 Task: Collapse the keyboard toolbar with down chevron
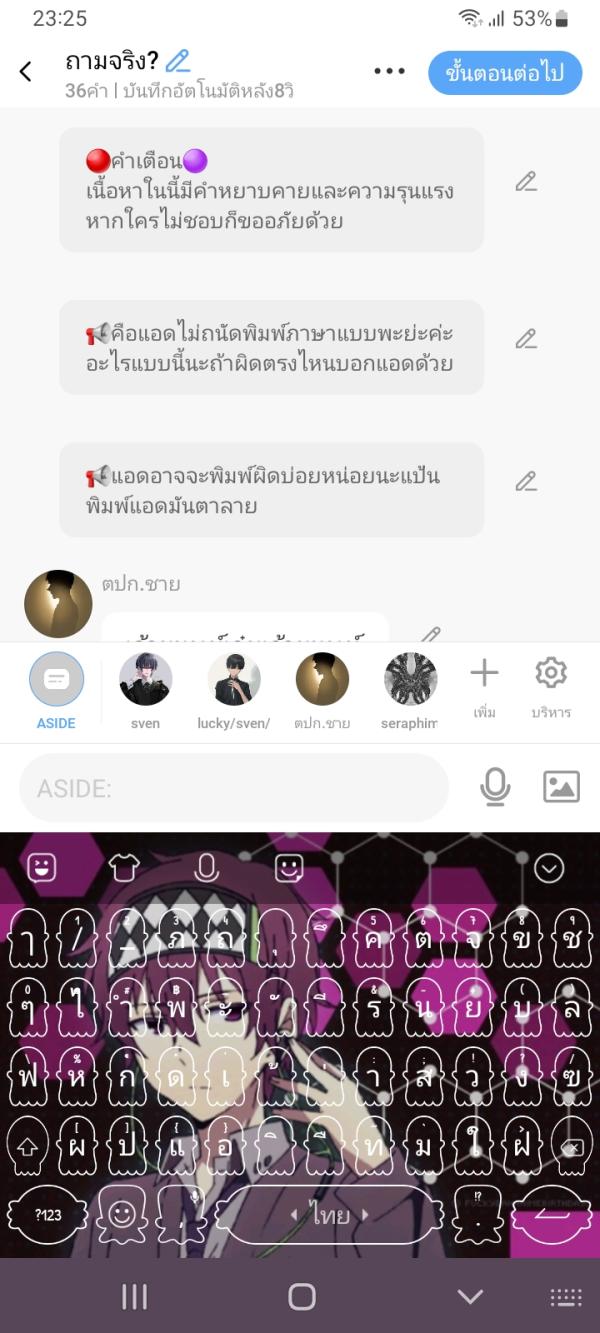(549, 868)
